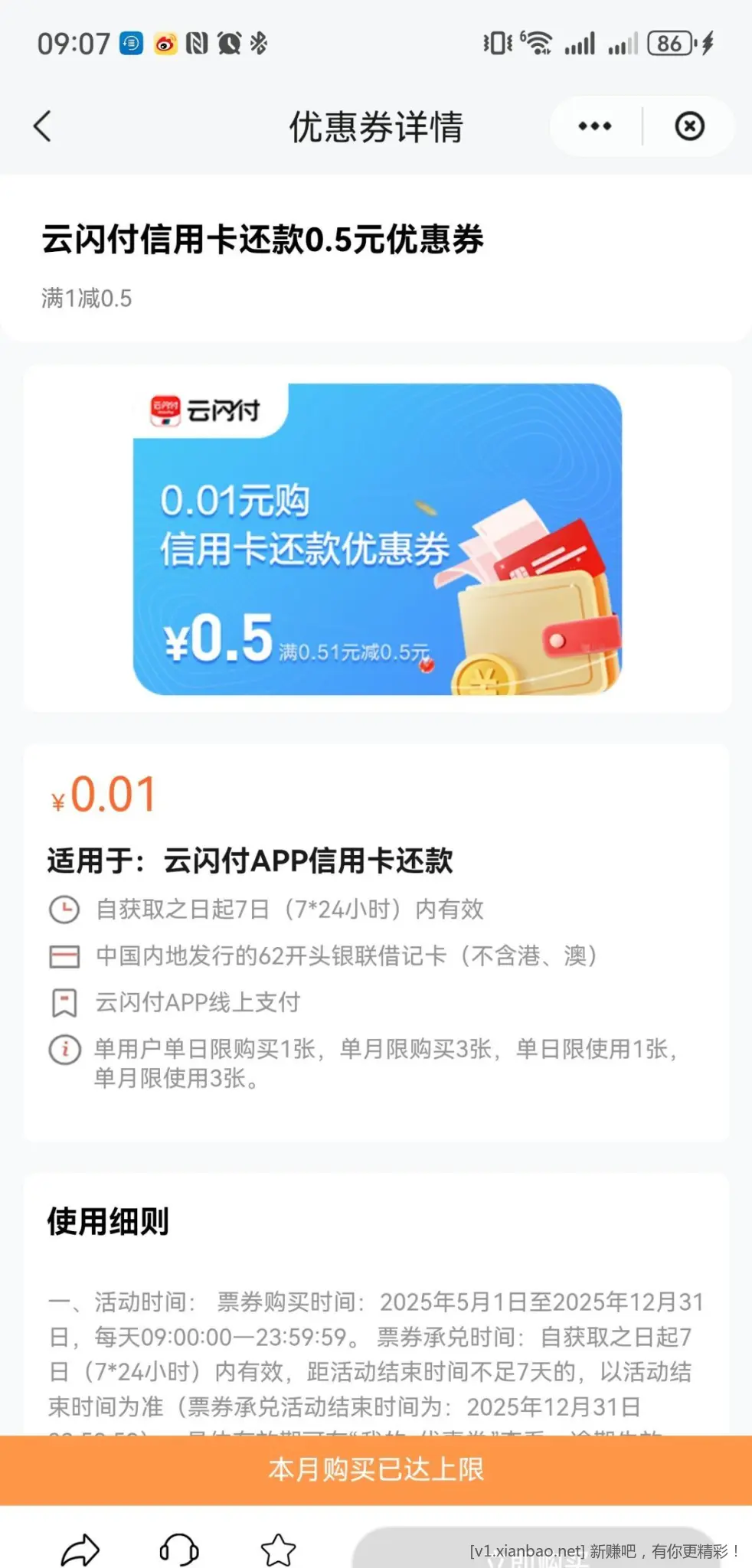Share this coupon
Image resolution: width=752 pixels, height=1568 pixels.
(80, 1550)
